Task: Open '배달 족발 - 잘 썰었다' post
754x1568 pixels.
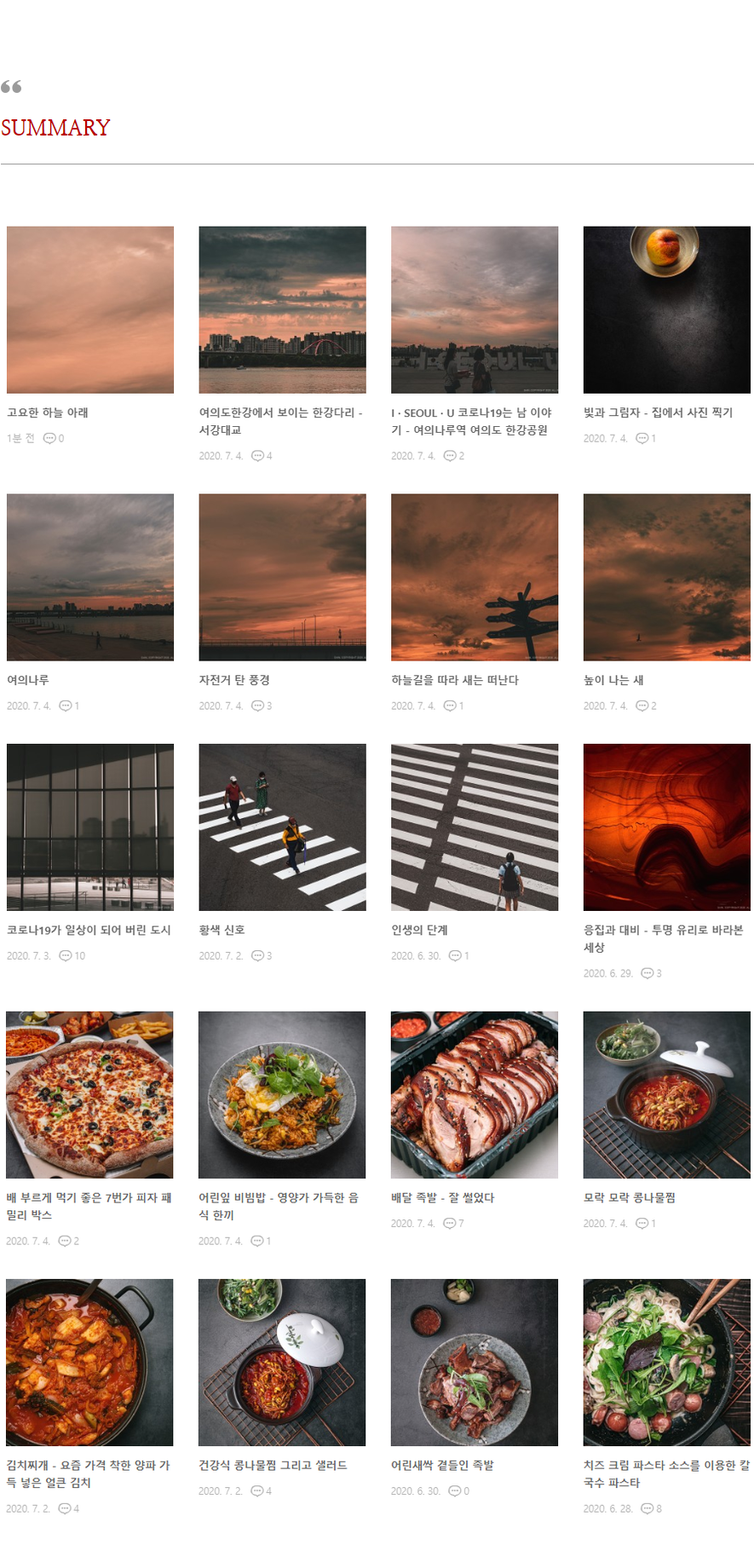Action: point(442,1197)
